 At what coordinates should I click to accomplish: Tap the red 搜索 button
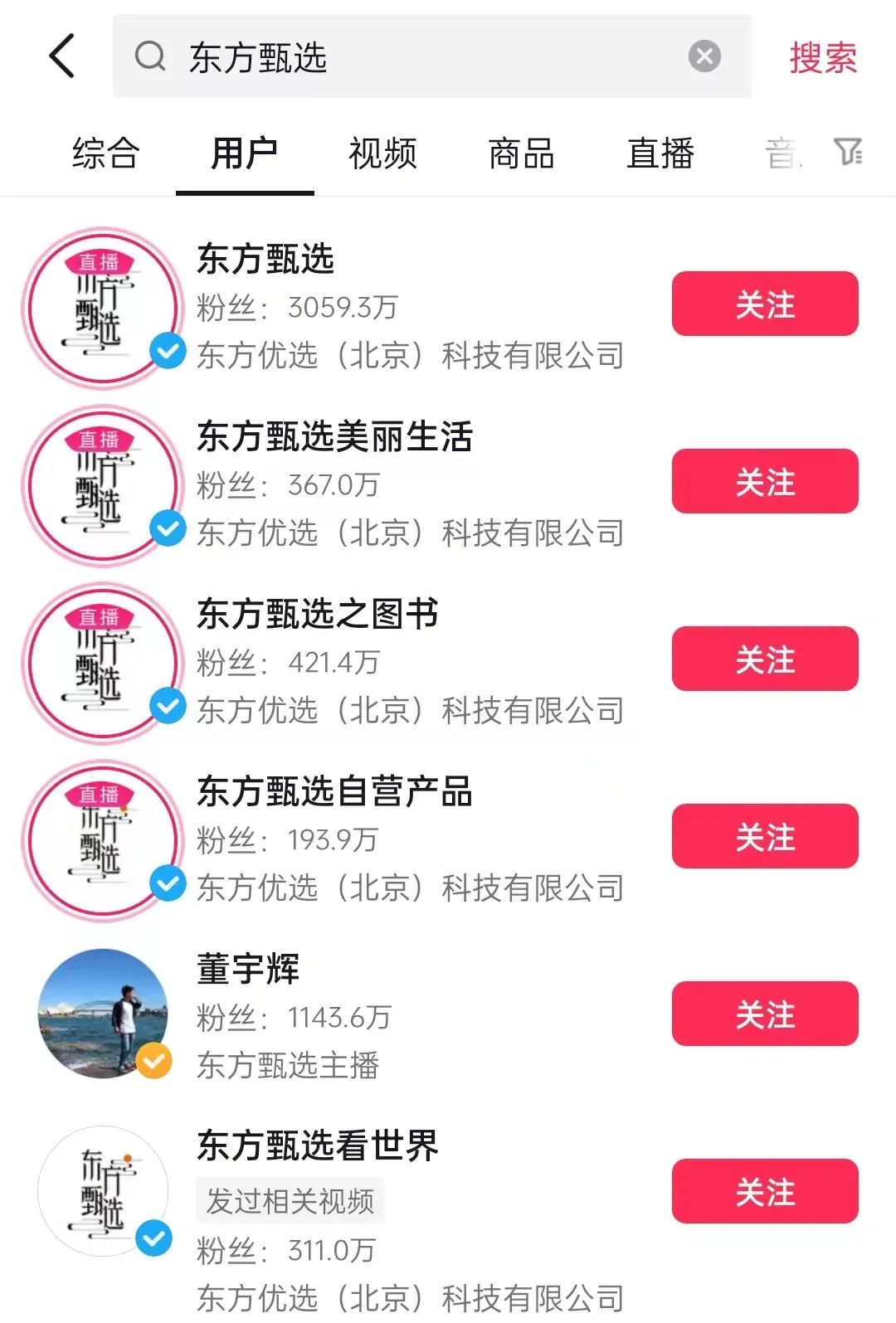[x=822, y=58]
